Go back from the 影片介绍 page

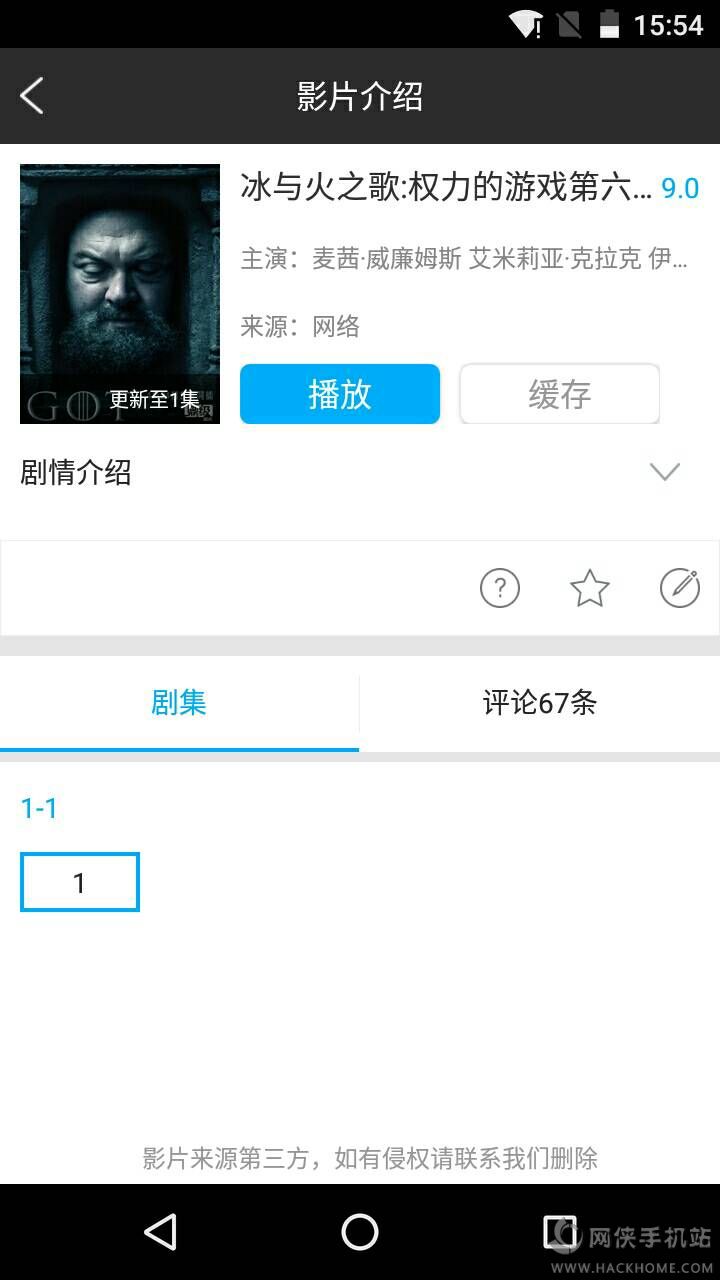click(x=32, y=96)
